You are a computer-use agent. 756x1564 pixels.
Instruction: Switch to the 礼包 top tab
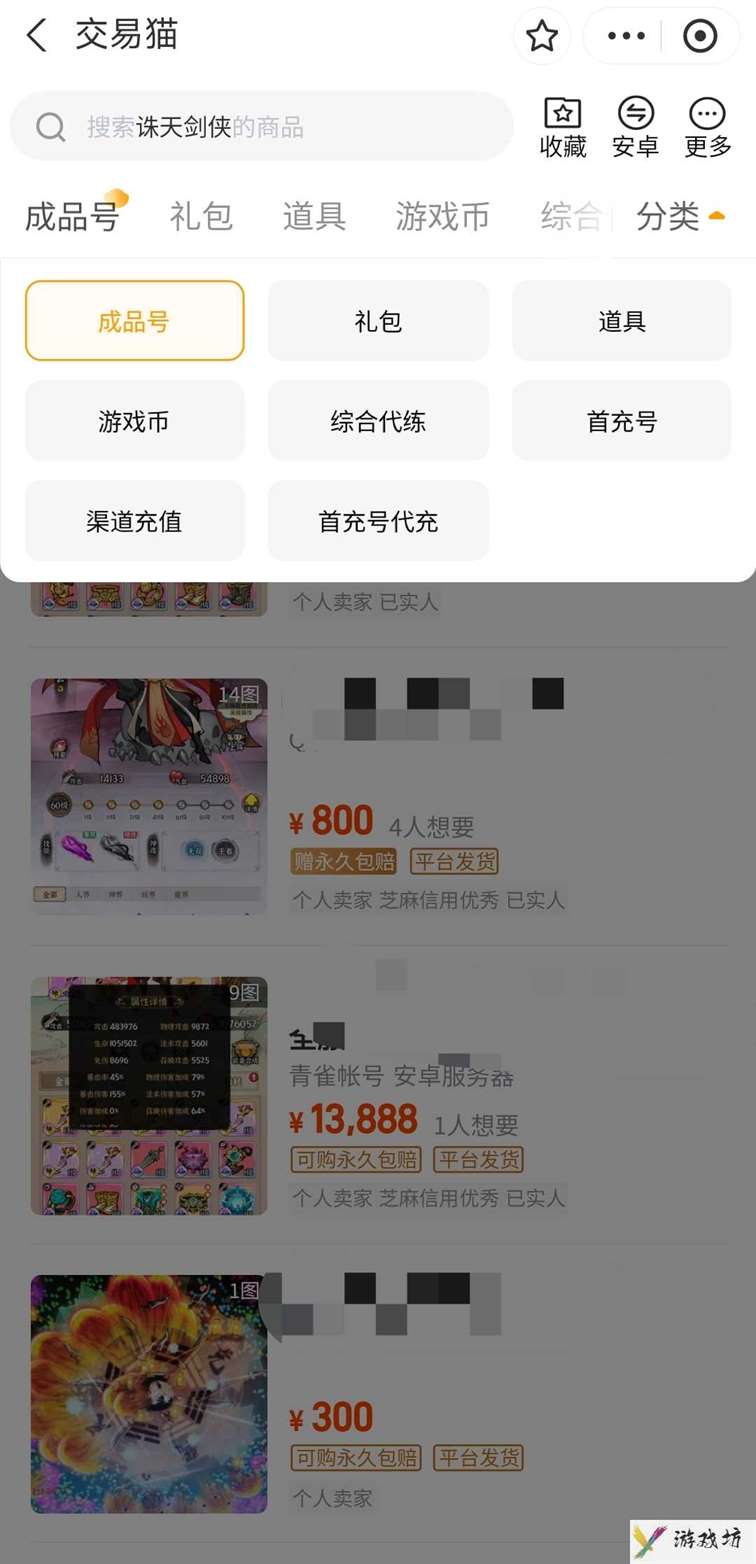point(201,216)
